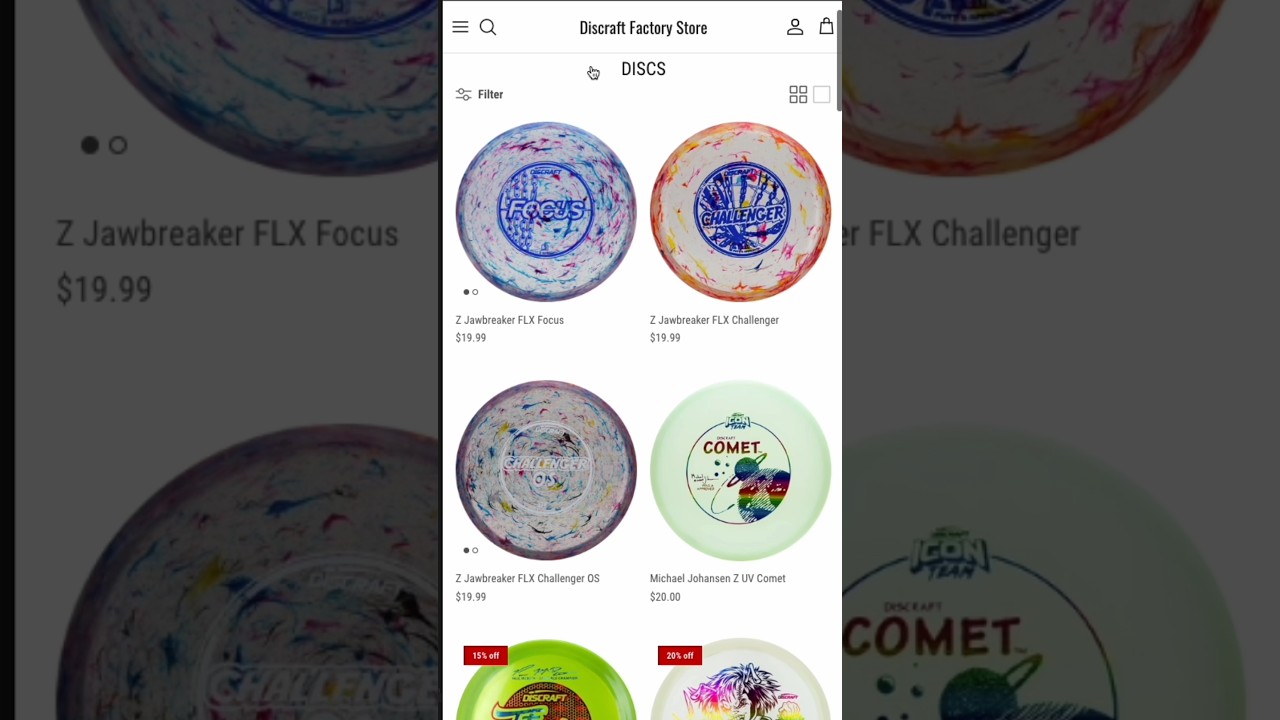Open the Filter options
Viewport: 1280px width, 720px height.
[x=480, y=94]
